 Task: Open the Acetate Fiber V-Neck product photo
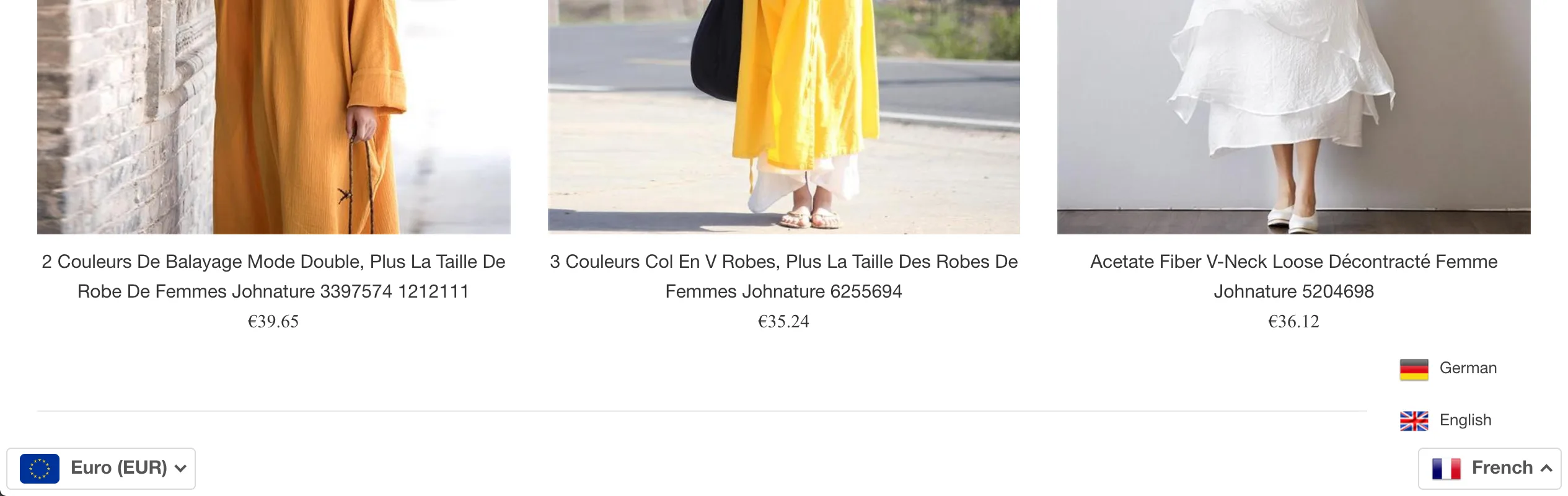1293,117
